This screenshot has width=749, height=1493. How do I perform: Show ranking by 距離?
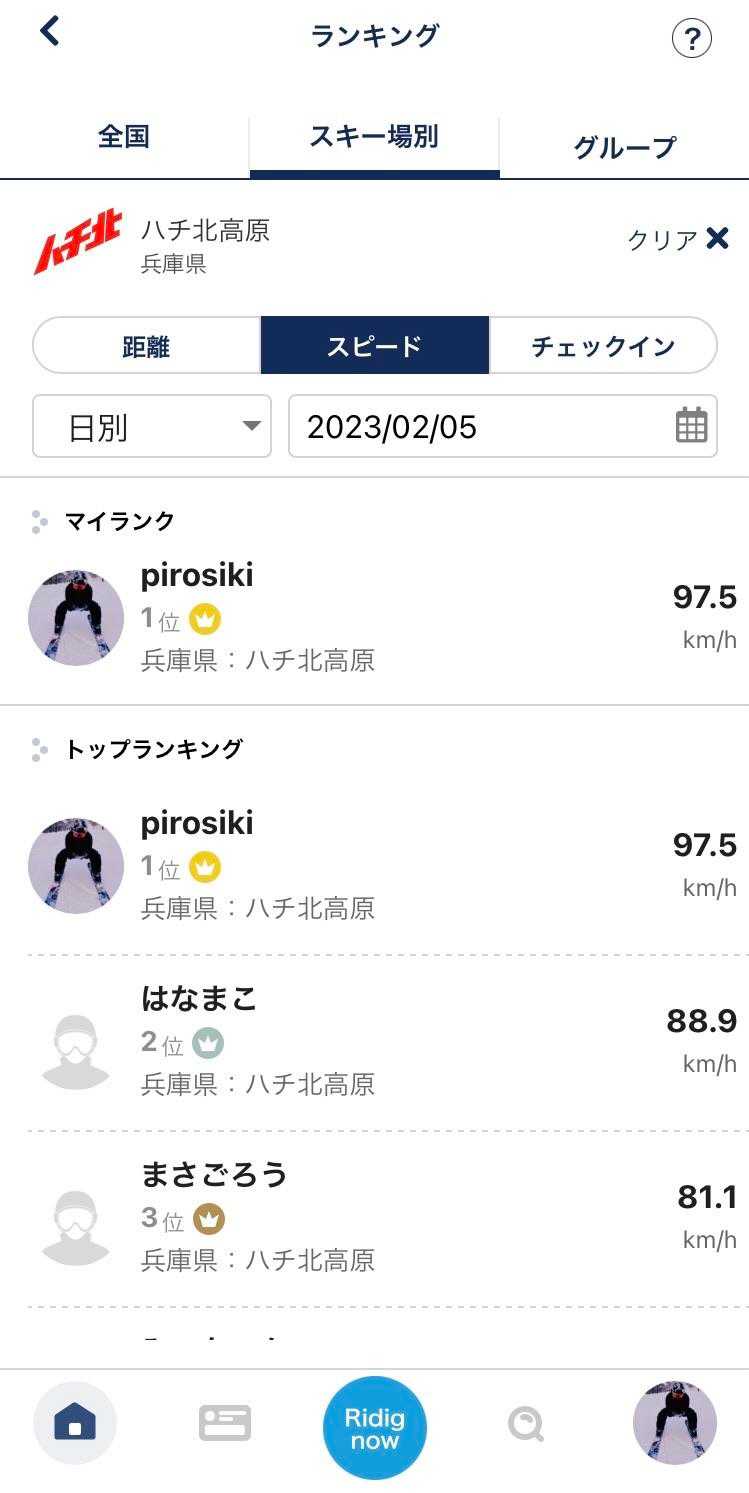[x=147, y=346]
